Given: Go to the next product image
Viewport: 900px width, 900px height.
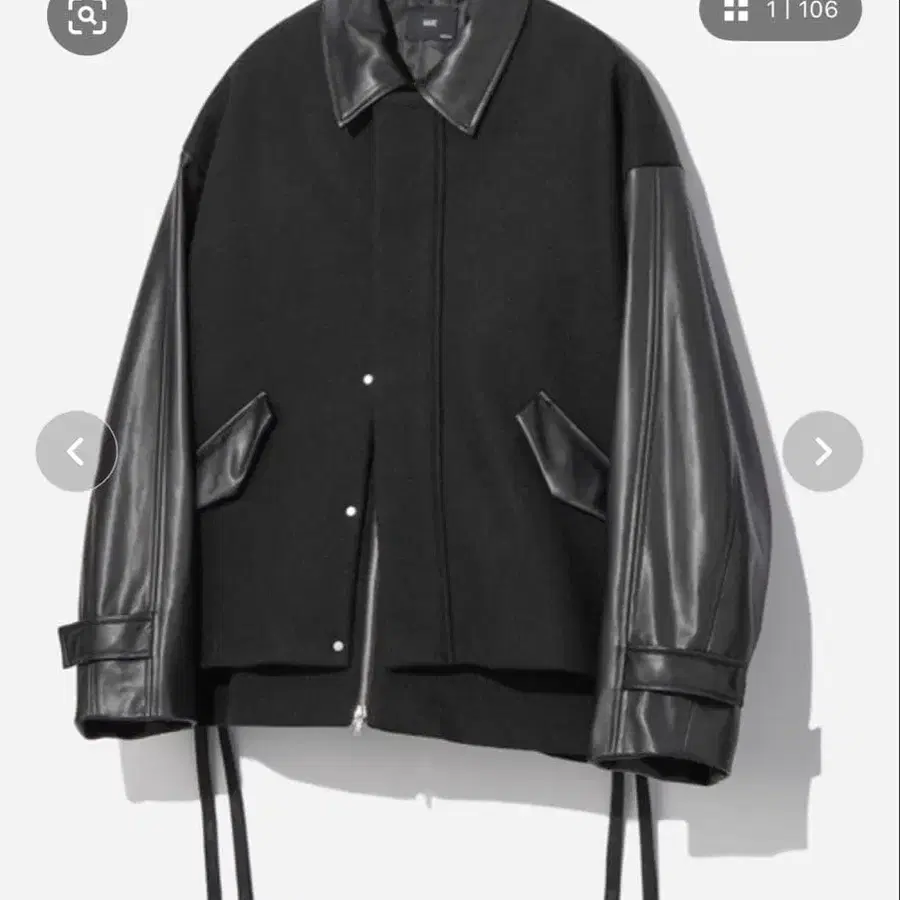Looking at the screenshot, I should click(822, 452).
